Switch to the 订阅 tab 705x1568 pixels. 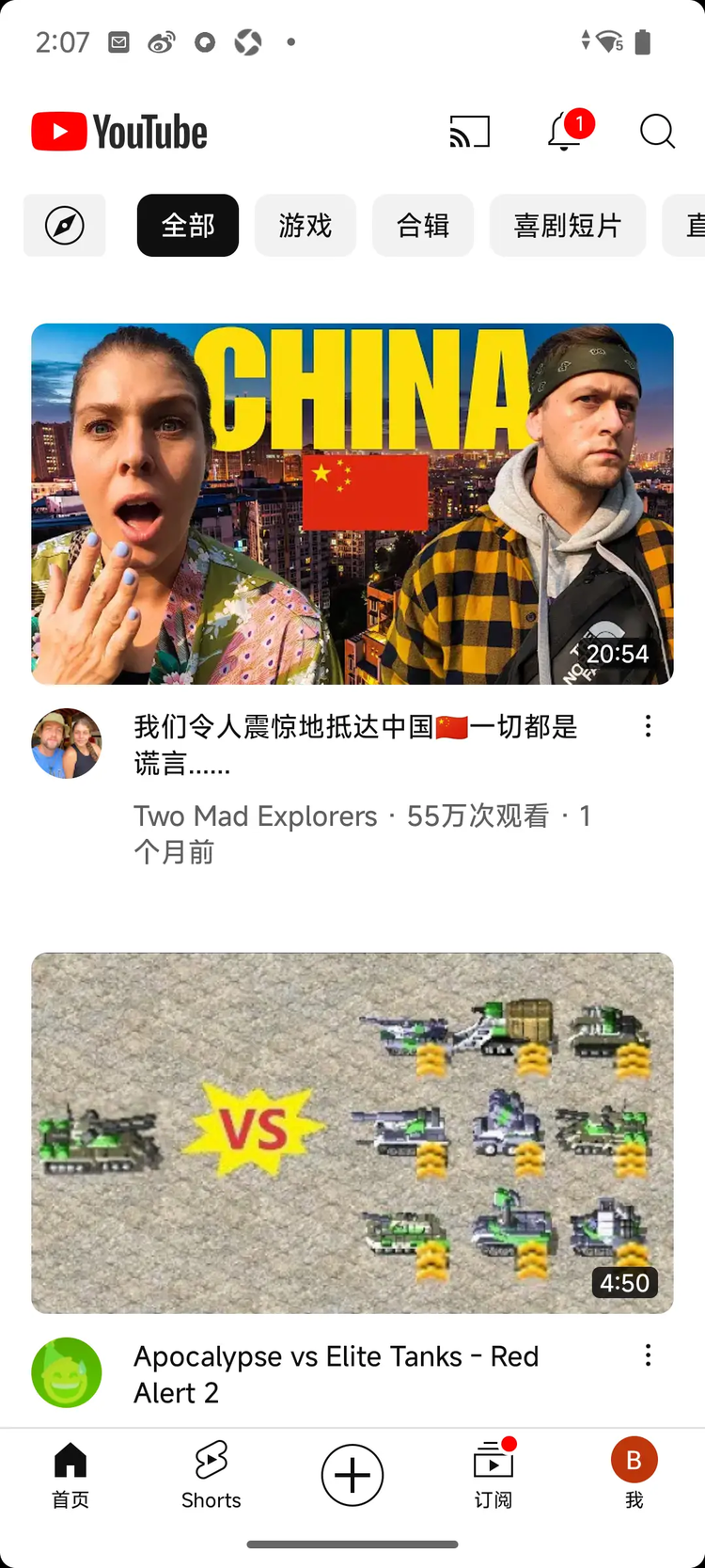(x=493, y=1474)
